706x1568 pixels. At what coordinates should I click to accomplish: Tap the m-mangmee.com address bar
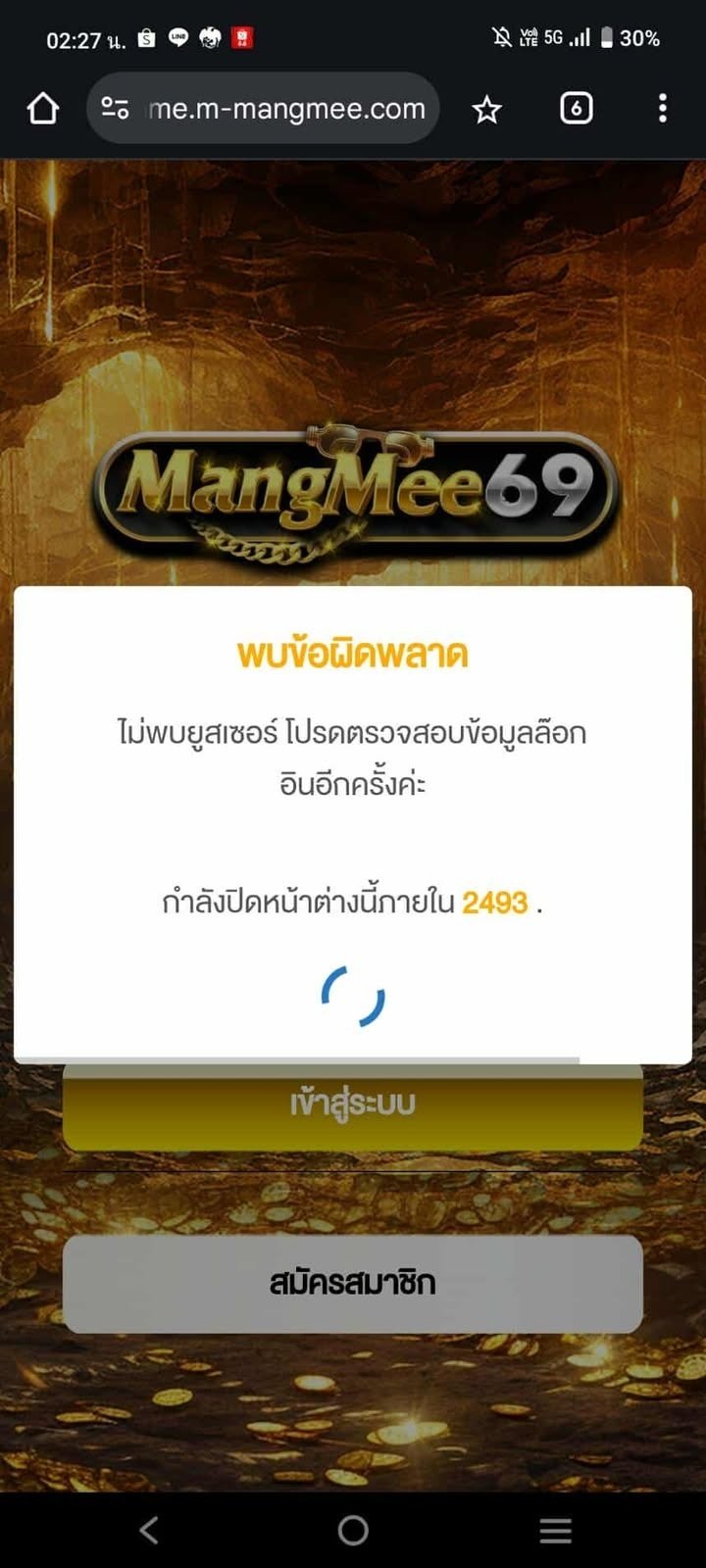pos(286,108)
